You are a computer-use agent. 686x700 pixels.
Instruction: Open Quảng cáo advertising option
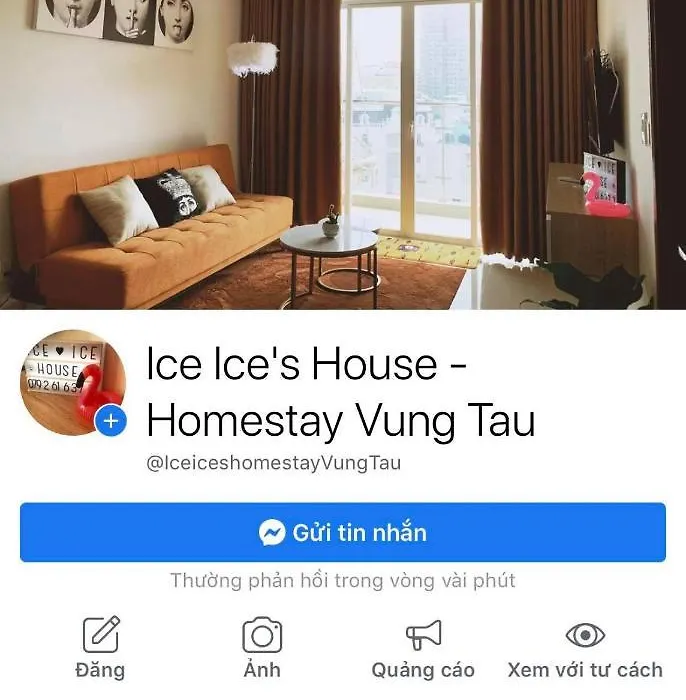[423, 647]
